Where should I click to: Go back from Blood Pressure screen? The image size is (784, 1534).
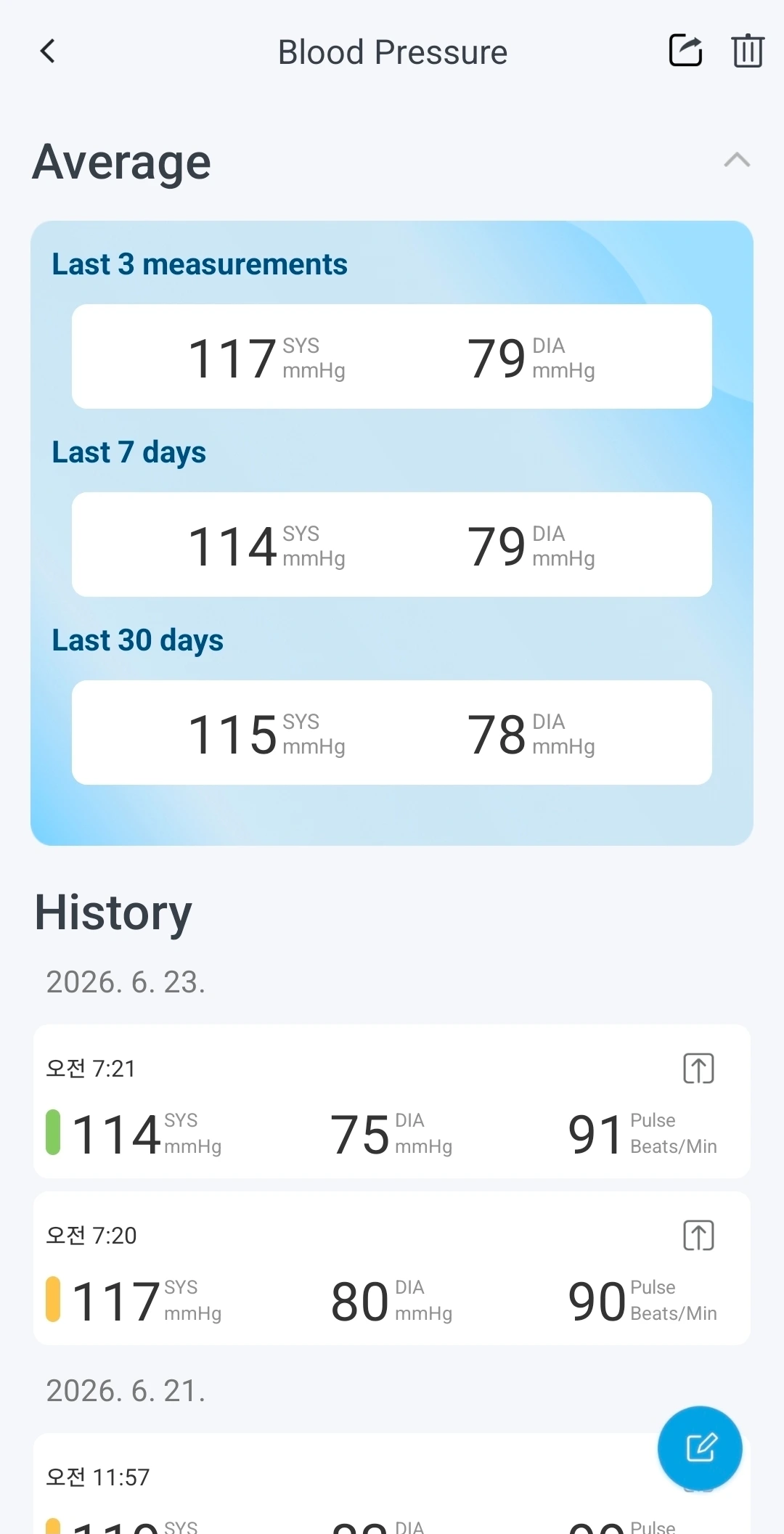click(x=48, y=52)
